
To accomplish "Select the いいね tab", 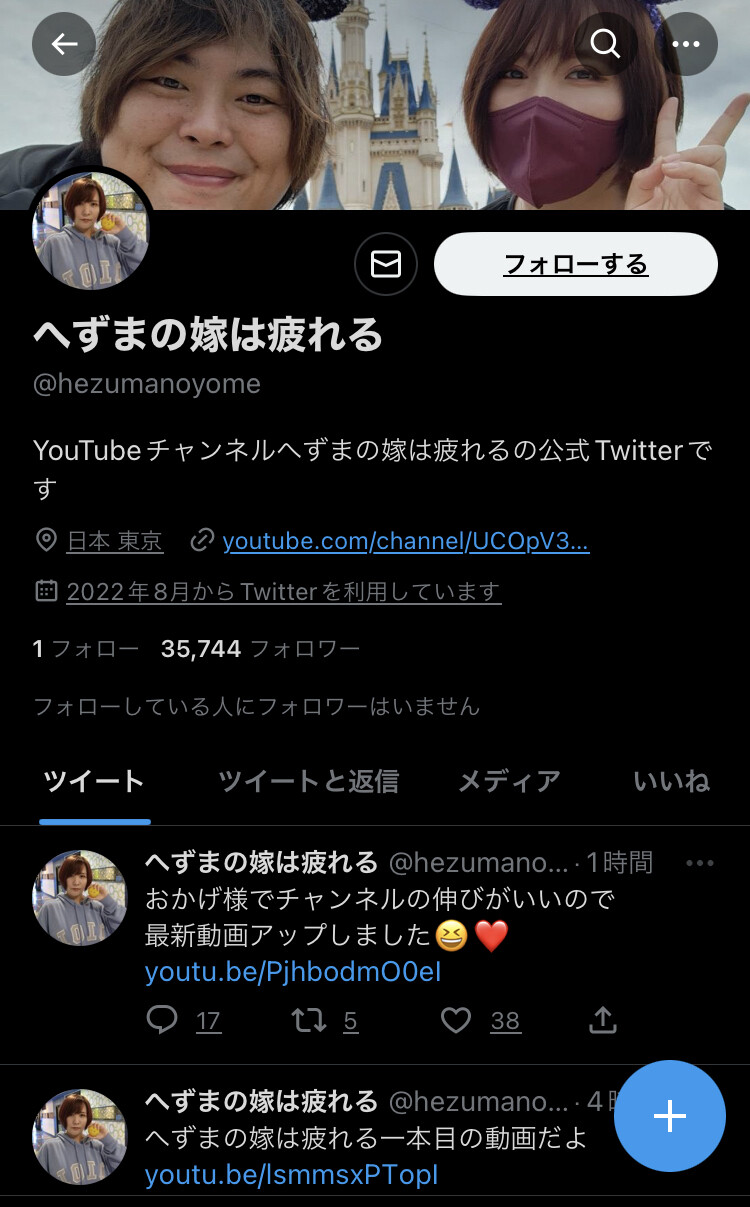I will pos(672,781).
